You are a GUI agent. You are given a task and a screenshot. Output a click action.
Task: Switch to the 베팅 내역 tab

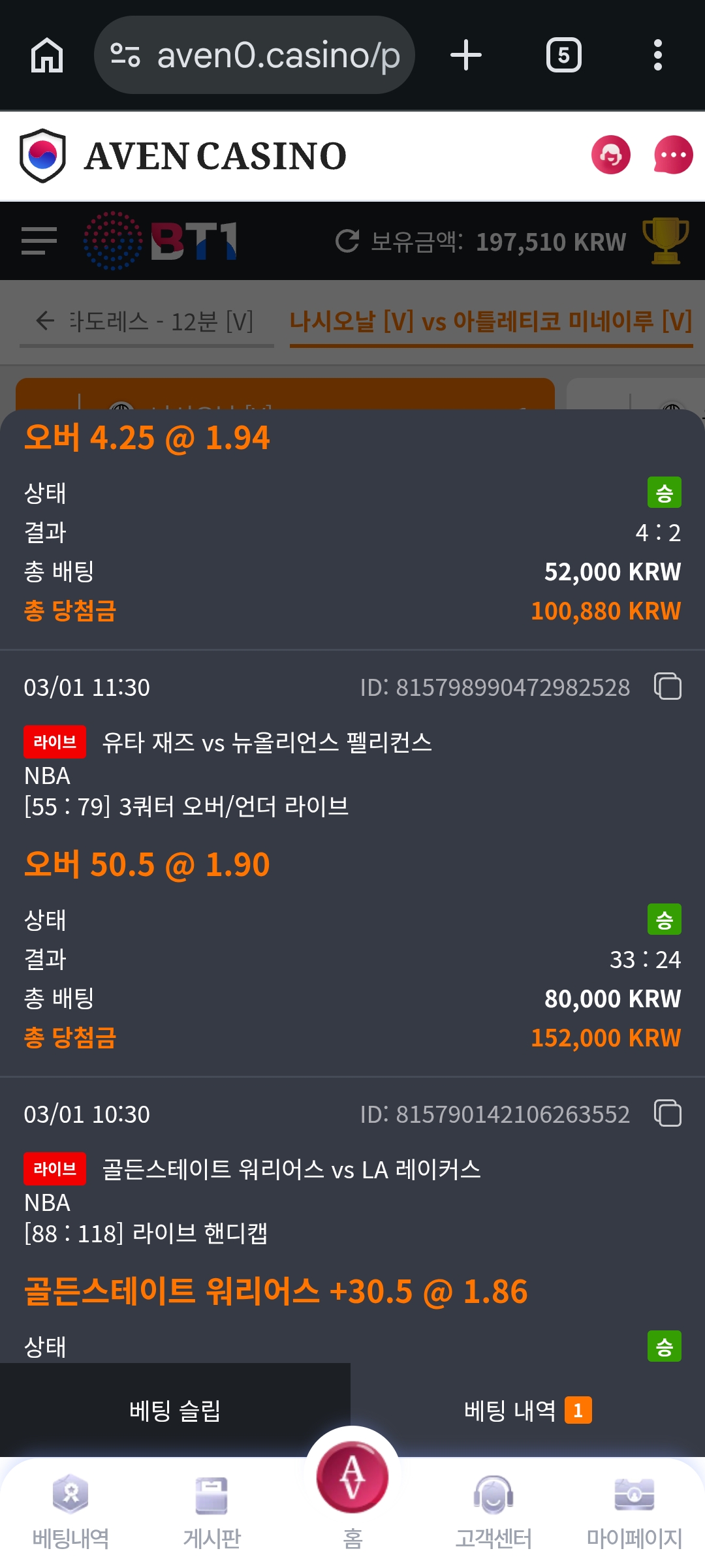pos(527,1411)
